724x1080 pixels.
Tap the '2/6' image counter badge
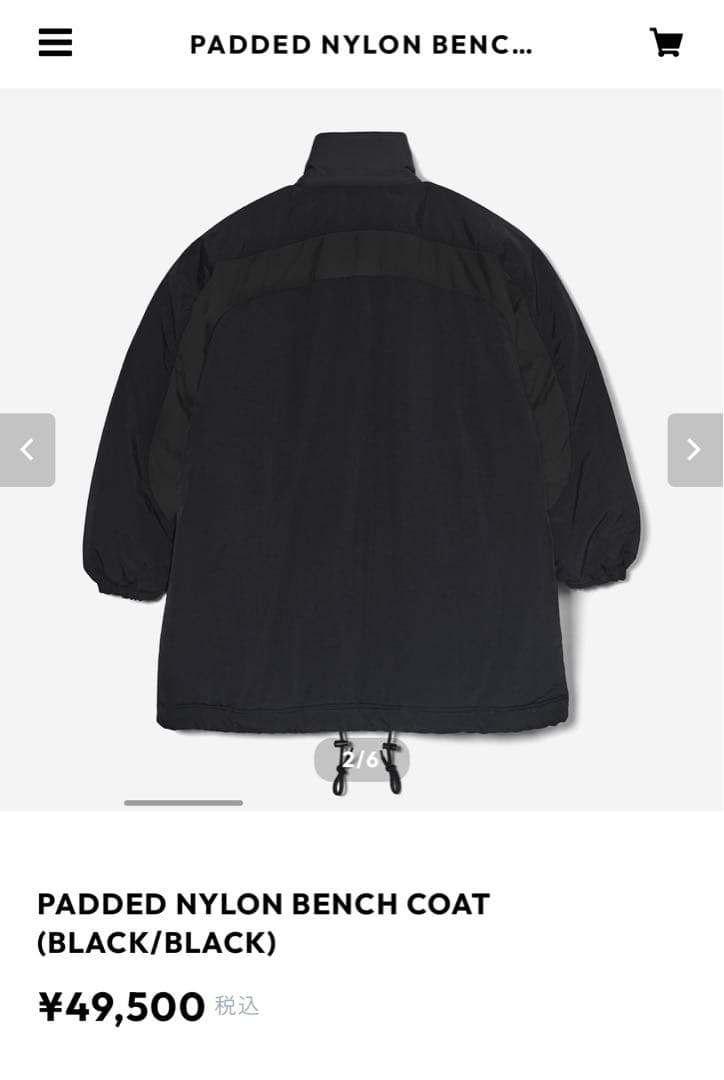pos(361,758)
